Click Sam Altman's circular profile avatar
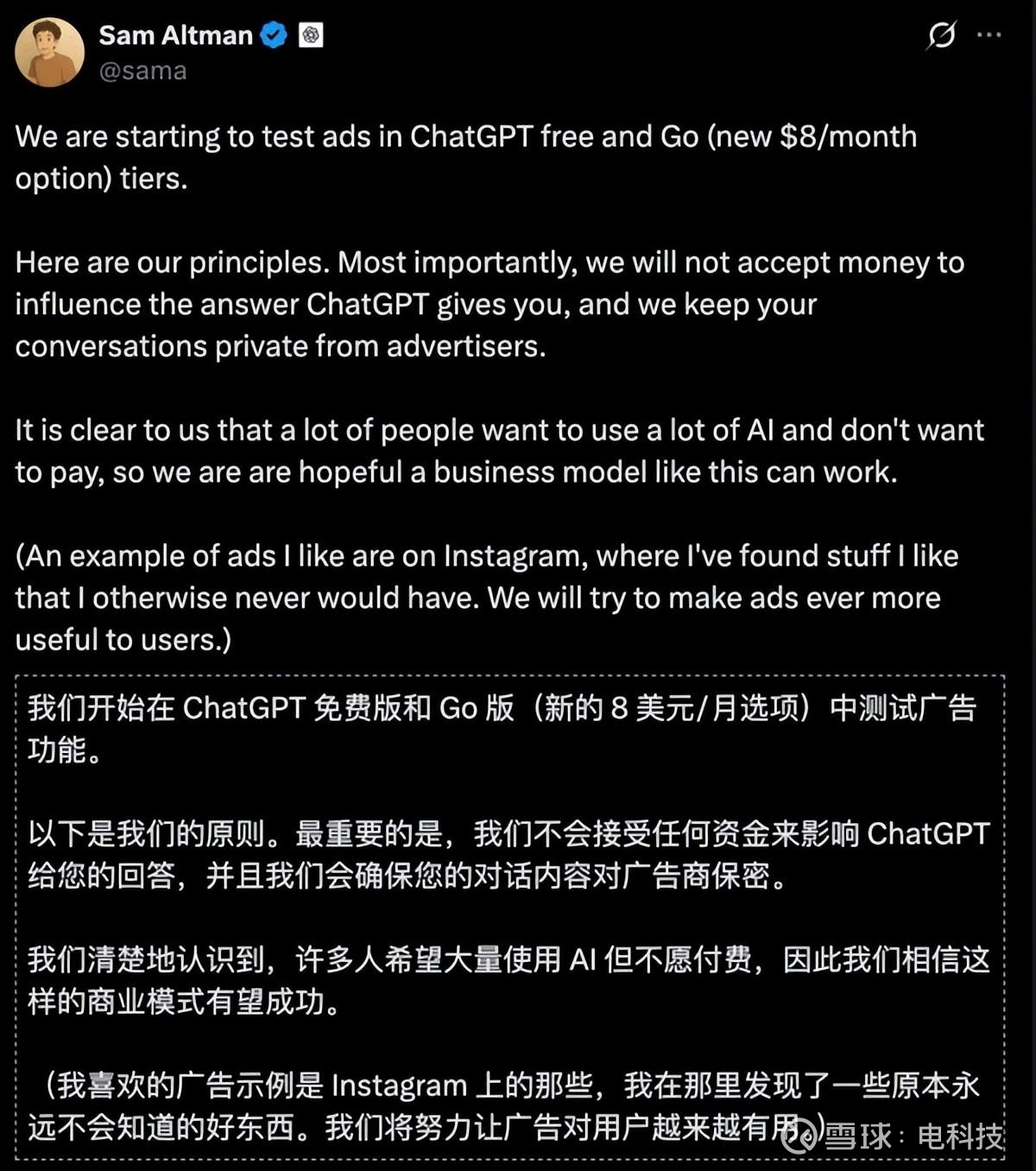The height and width of the screenshot is (1171, 1036). [50, 50]
